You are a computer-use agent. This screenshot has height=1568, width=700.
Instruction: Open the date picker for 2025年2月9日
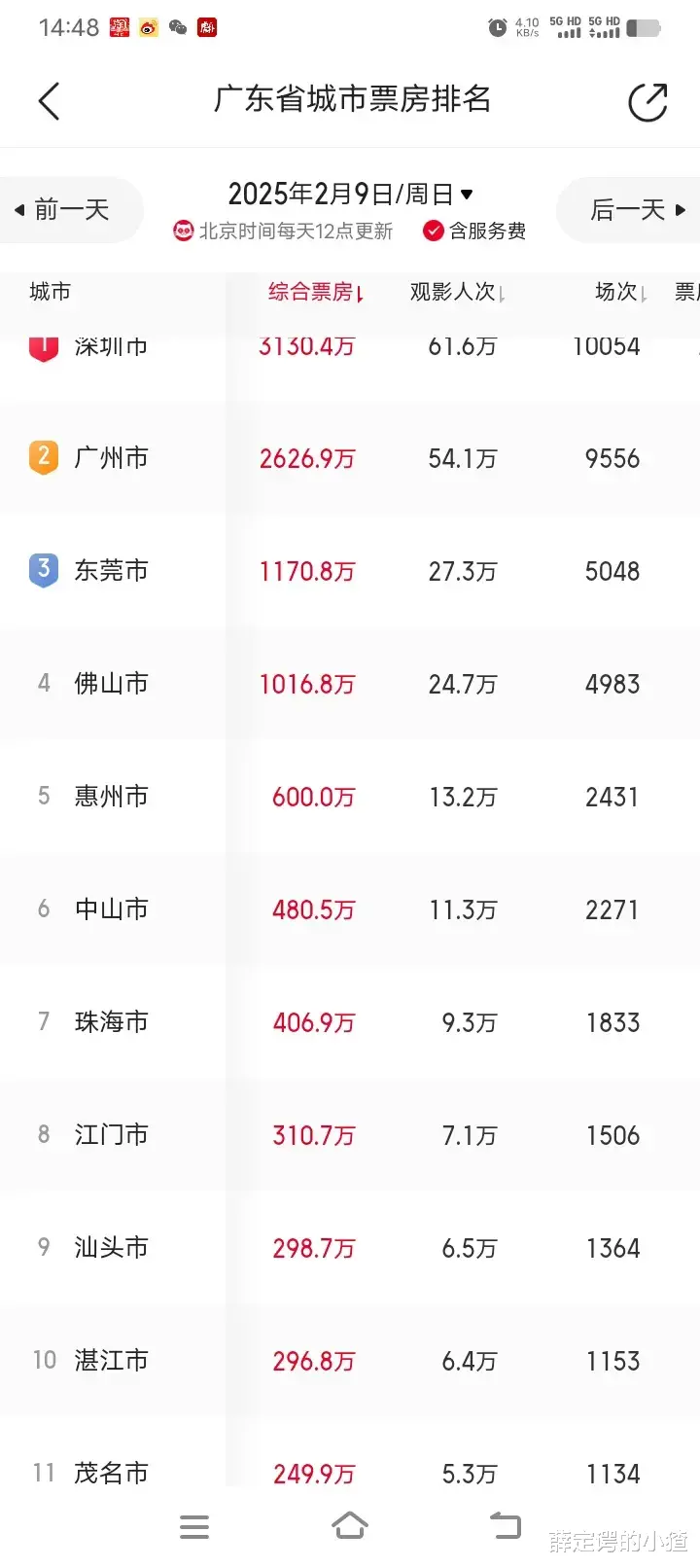350,195
